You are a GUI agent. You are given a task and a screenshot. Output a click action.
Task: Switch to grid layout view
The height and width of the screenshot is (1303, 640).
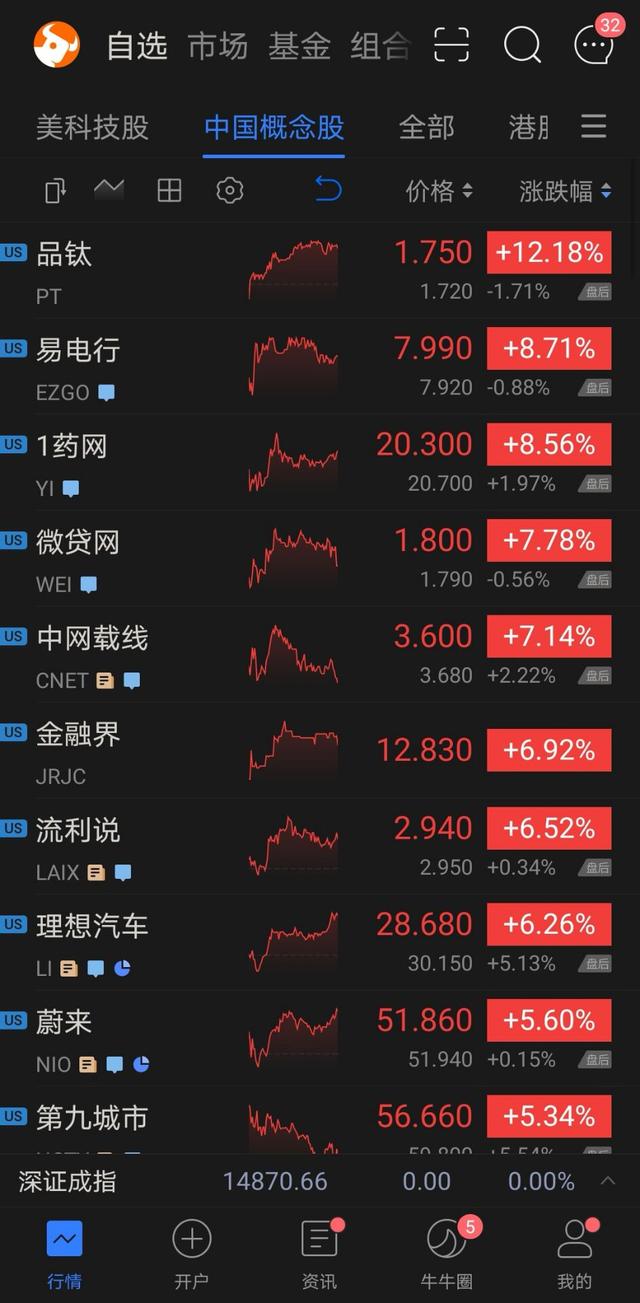coord(170,190)
